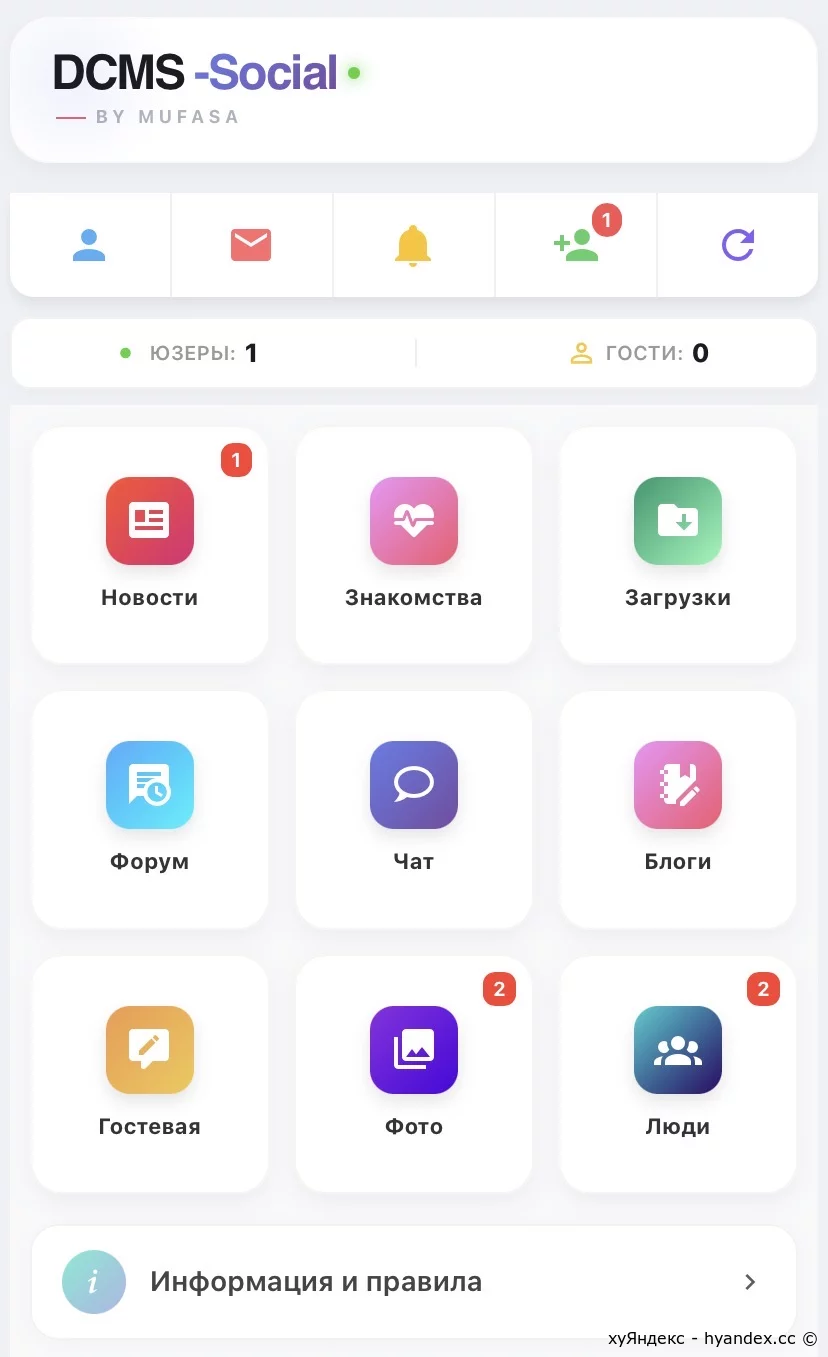Open the mail messages envelope

[x=251, y=245]
